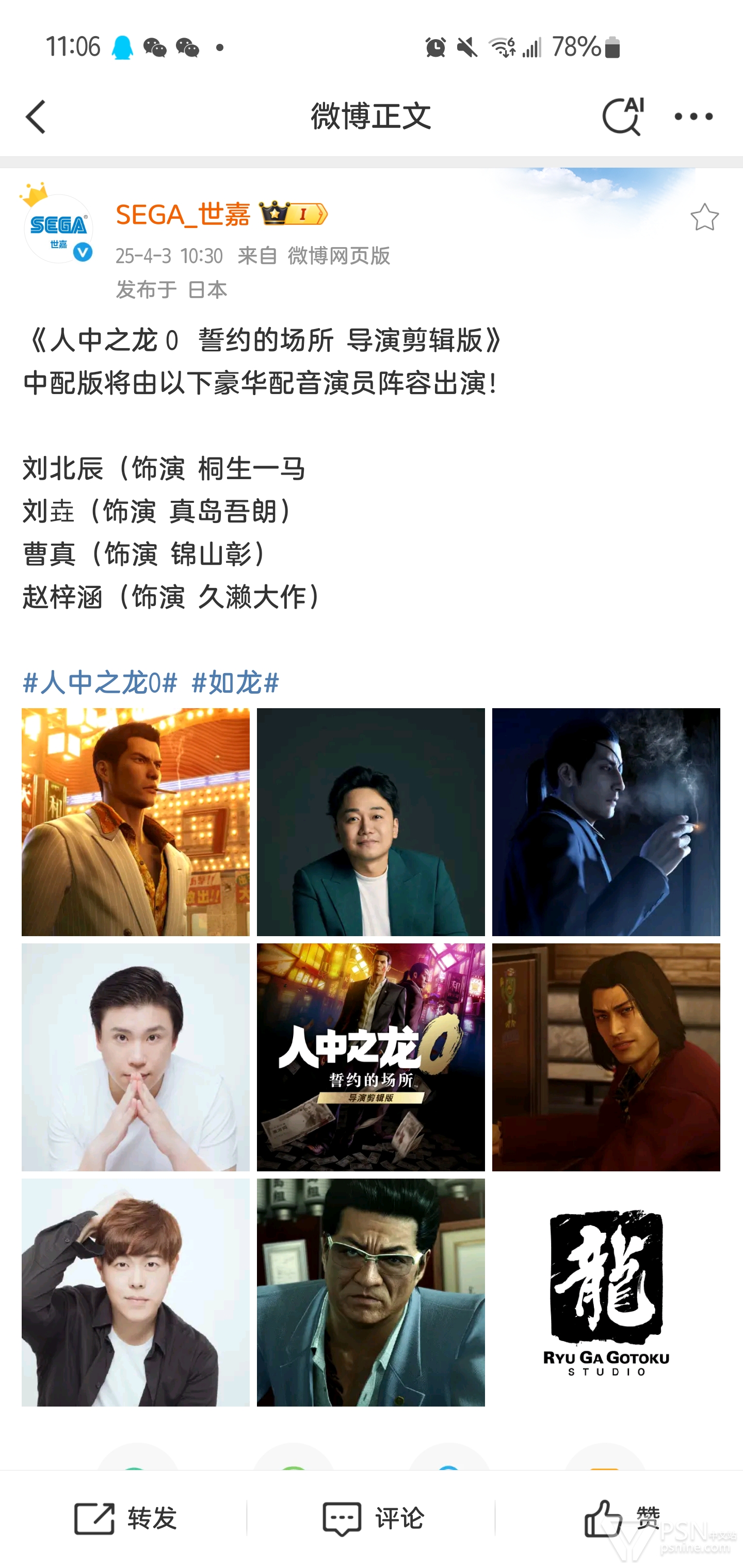View the Kiryu neon street image

click(x=136, y=822)
